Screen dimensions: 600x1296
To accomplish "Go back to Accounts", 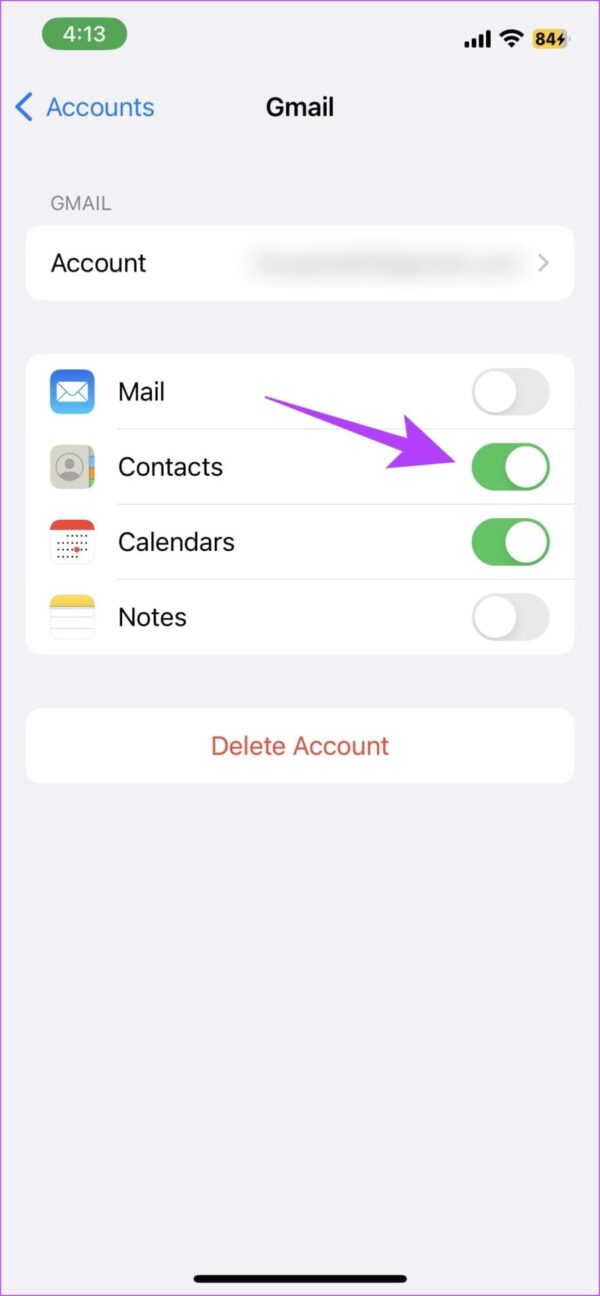I will click(x=85, y=107).
